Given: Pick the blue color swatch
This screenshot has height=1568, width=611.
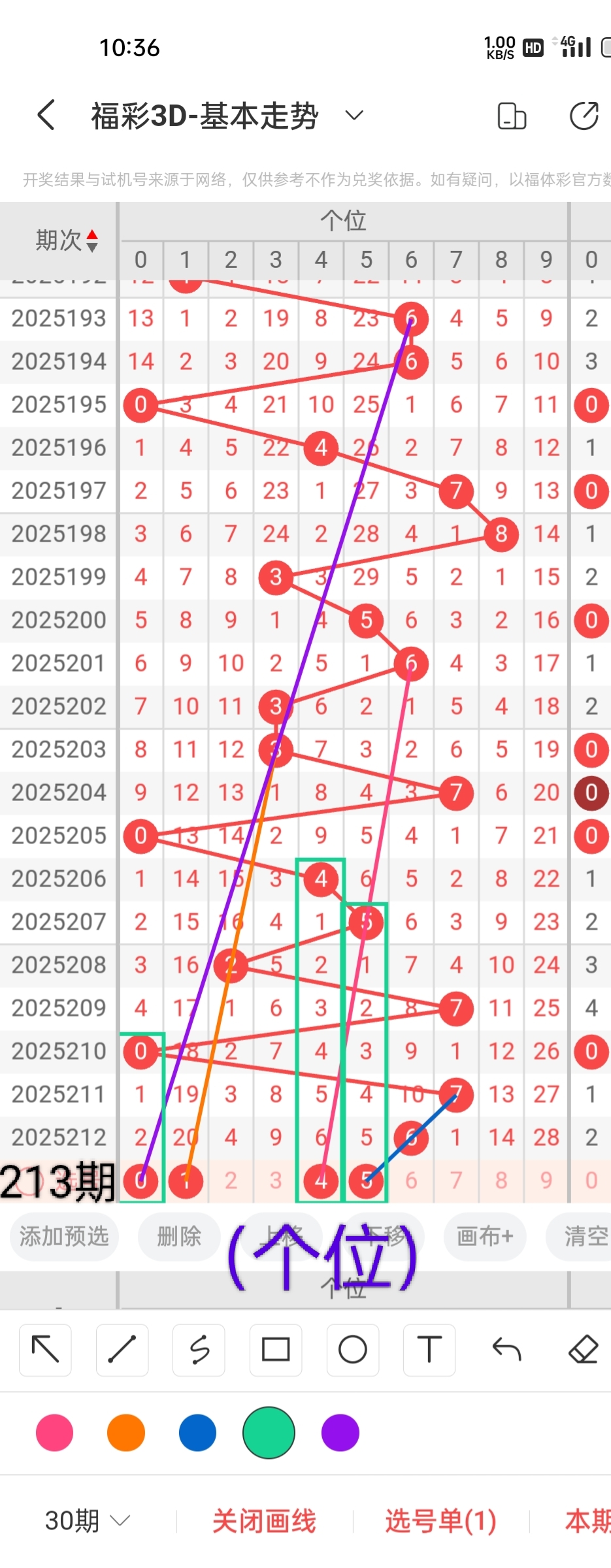Looking at the screenshot, I should pos(197,1433).
